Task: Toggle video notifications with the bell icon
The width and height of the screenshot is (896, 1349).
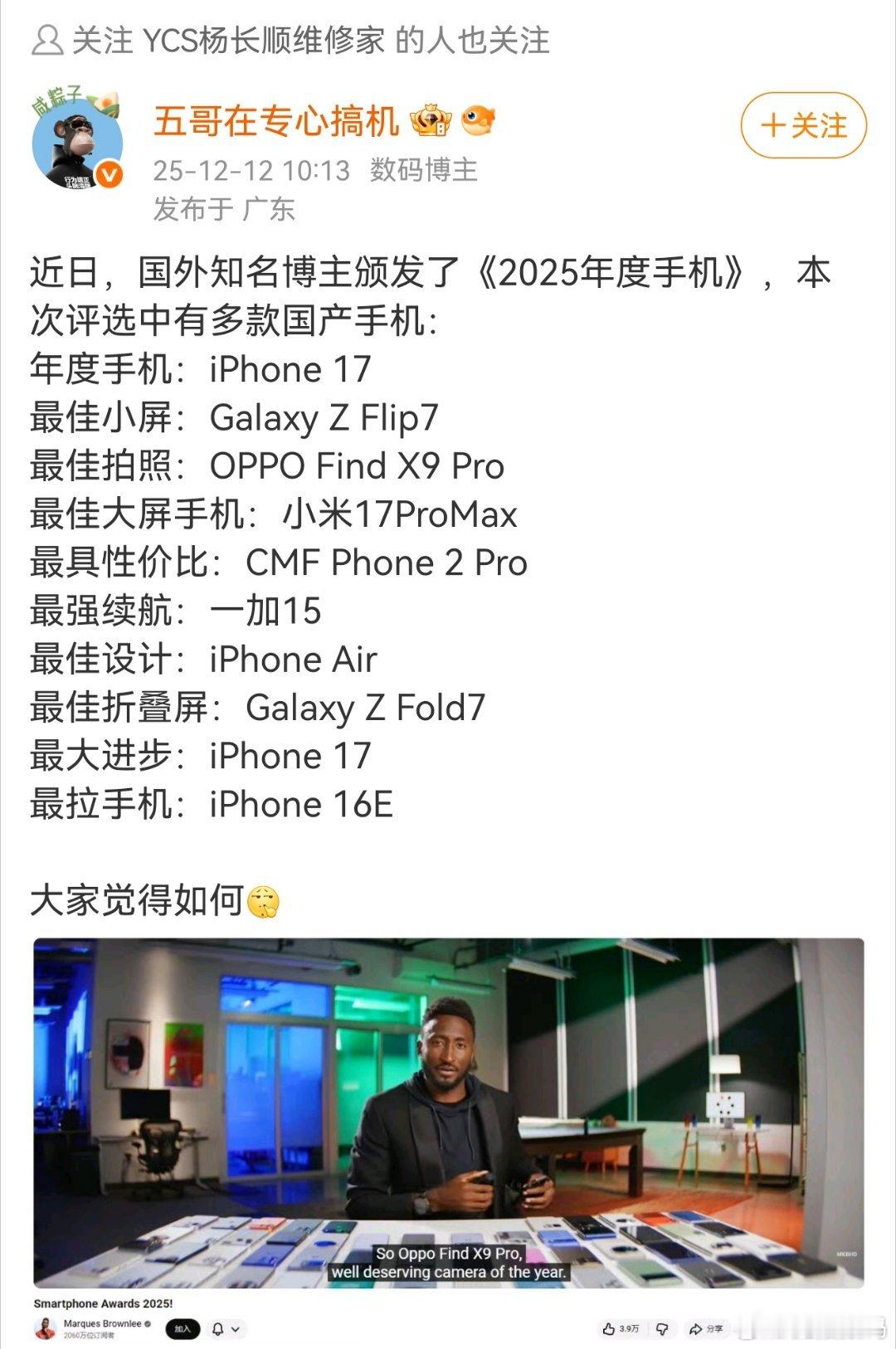Action: click(217, 1329)
